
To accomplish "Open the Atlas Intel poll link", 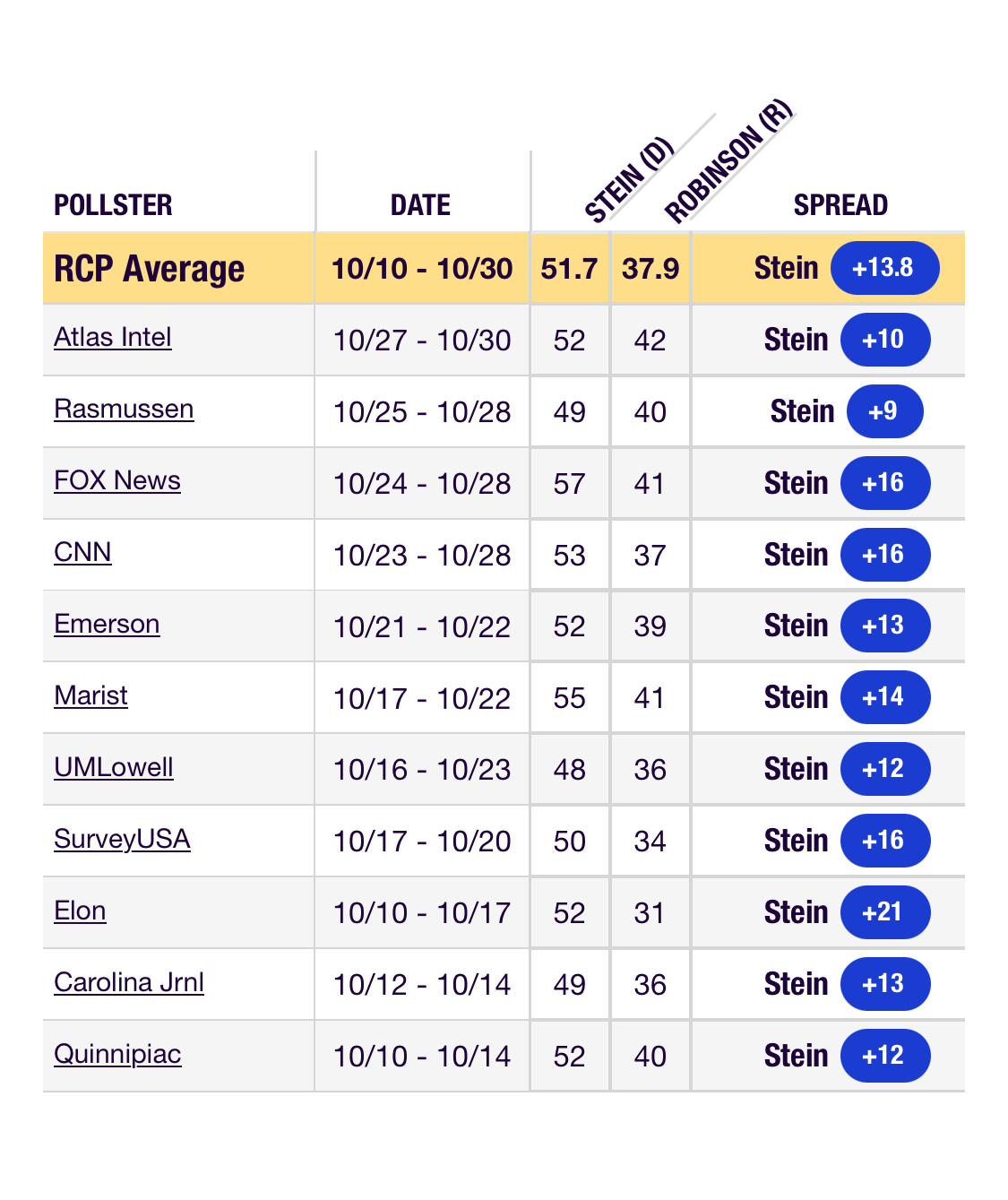I will tap(113, 337).
